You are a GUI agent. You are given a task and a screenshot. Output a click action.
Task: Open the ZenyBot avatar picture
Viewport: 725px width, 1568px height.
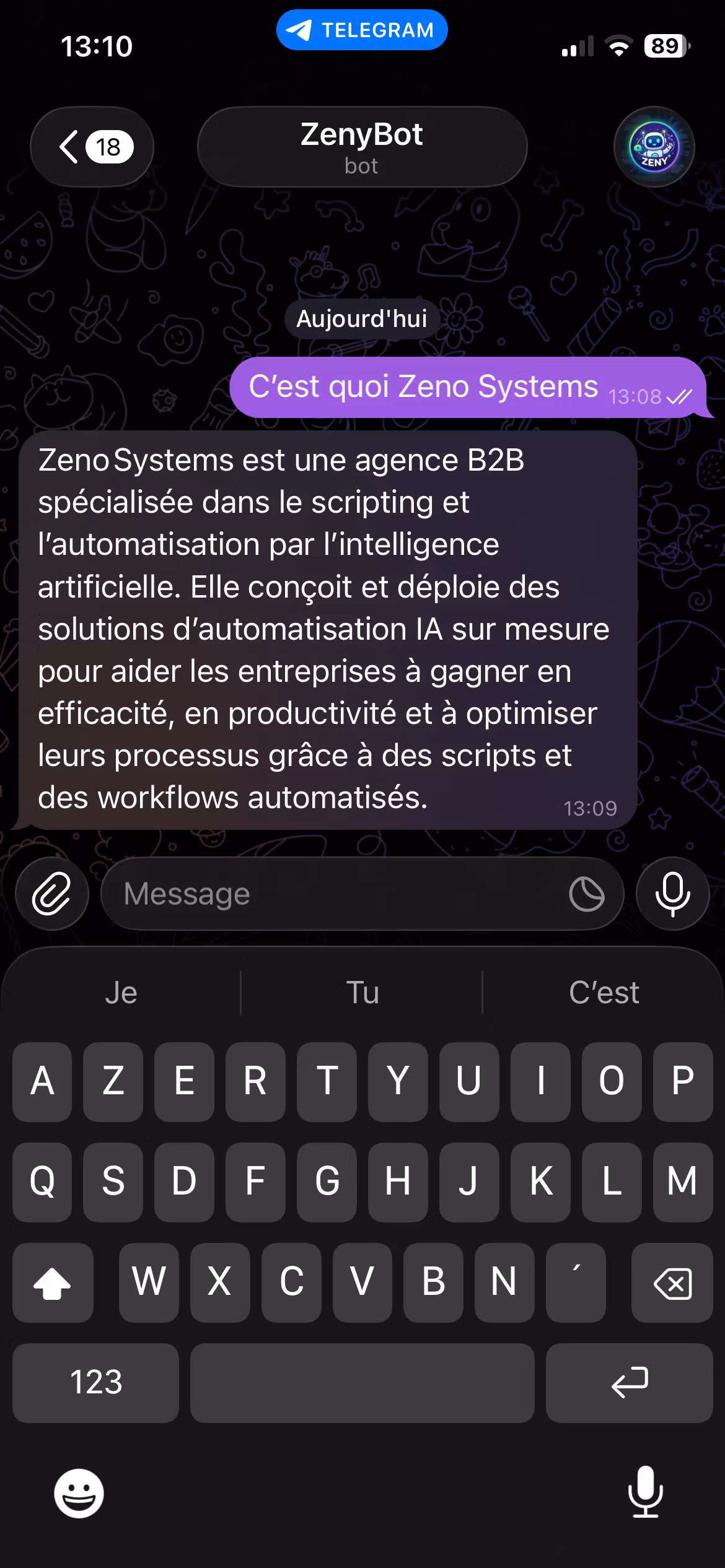coord(654,147)
